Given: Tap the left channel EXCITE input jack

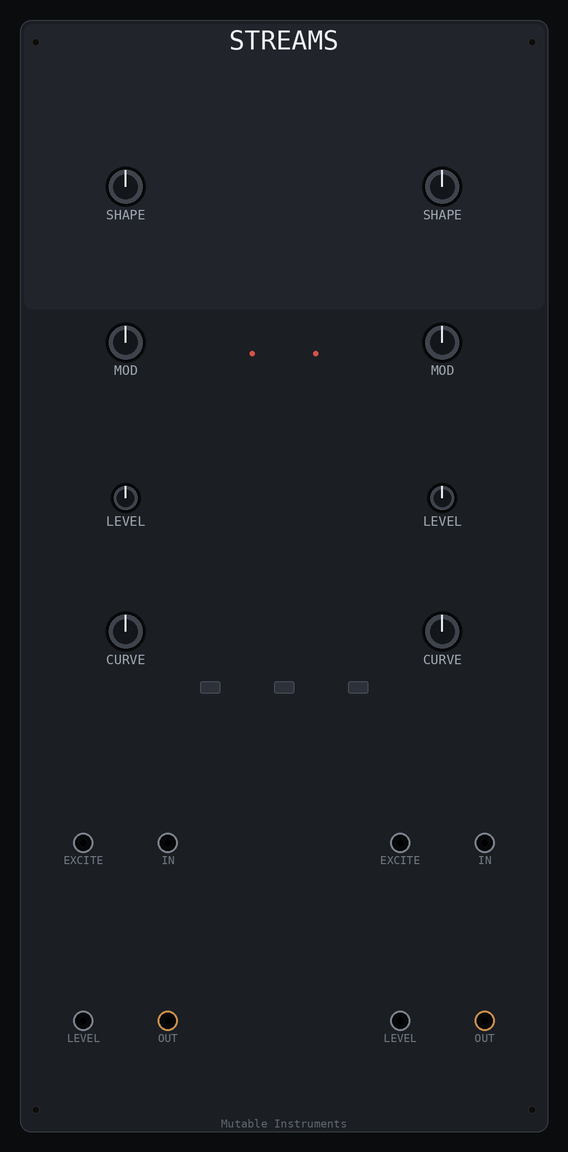Looking at the screenshot, I should pos(83,843).
